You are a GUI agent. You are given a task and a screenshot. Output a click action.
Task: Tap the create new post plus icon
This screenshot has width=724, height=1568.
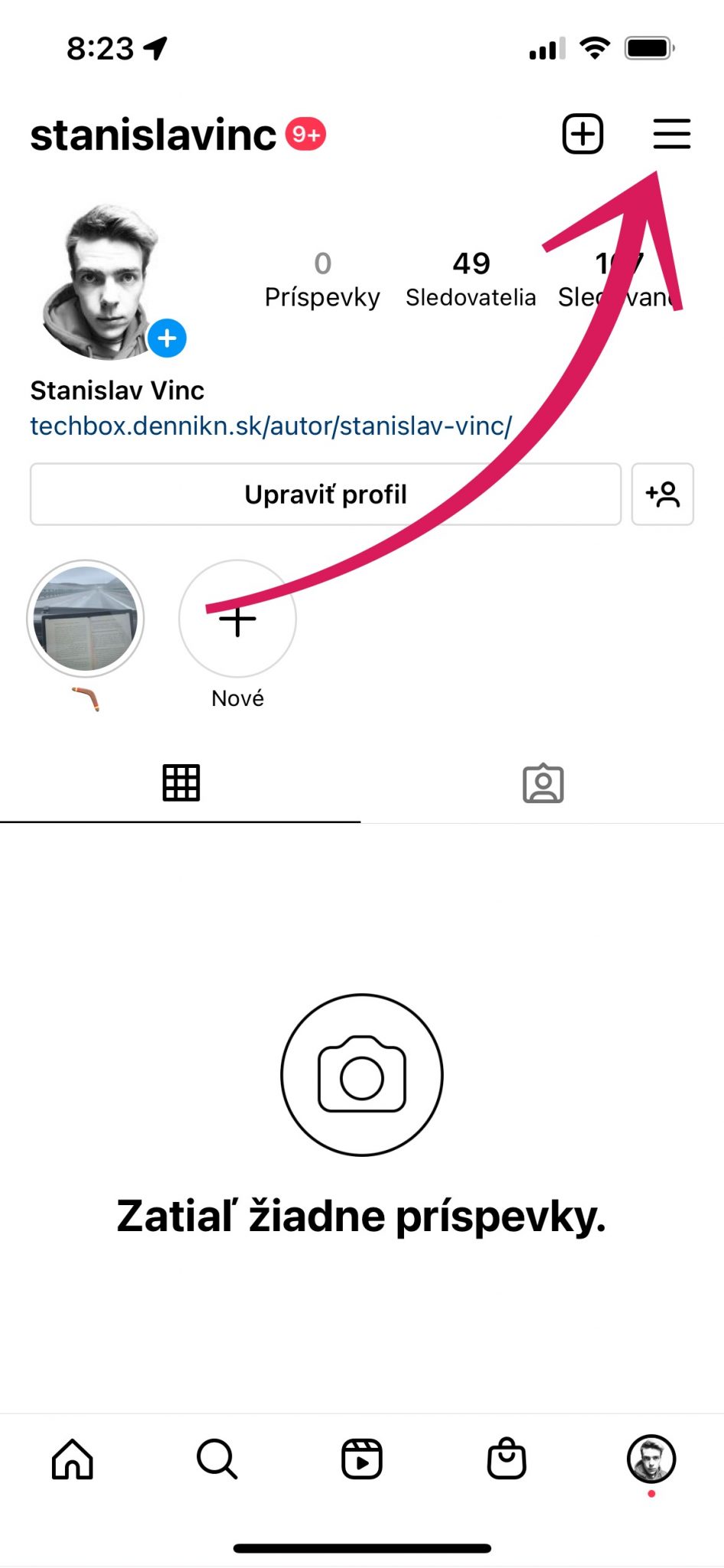583,134
